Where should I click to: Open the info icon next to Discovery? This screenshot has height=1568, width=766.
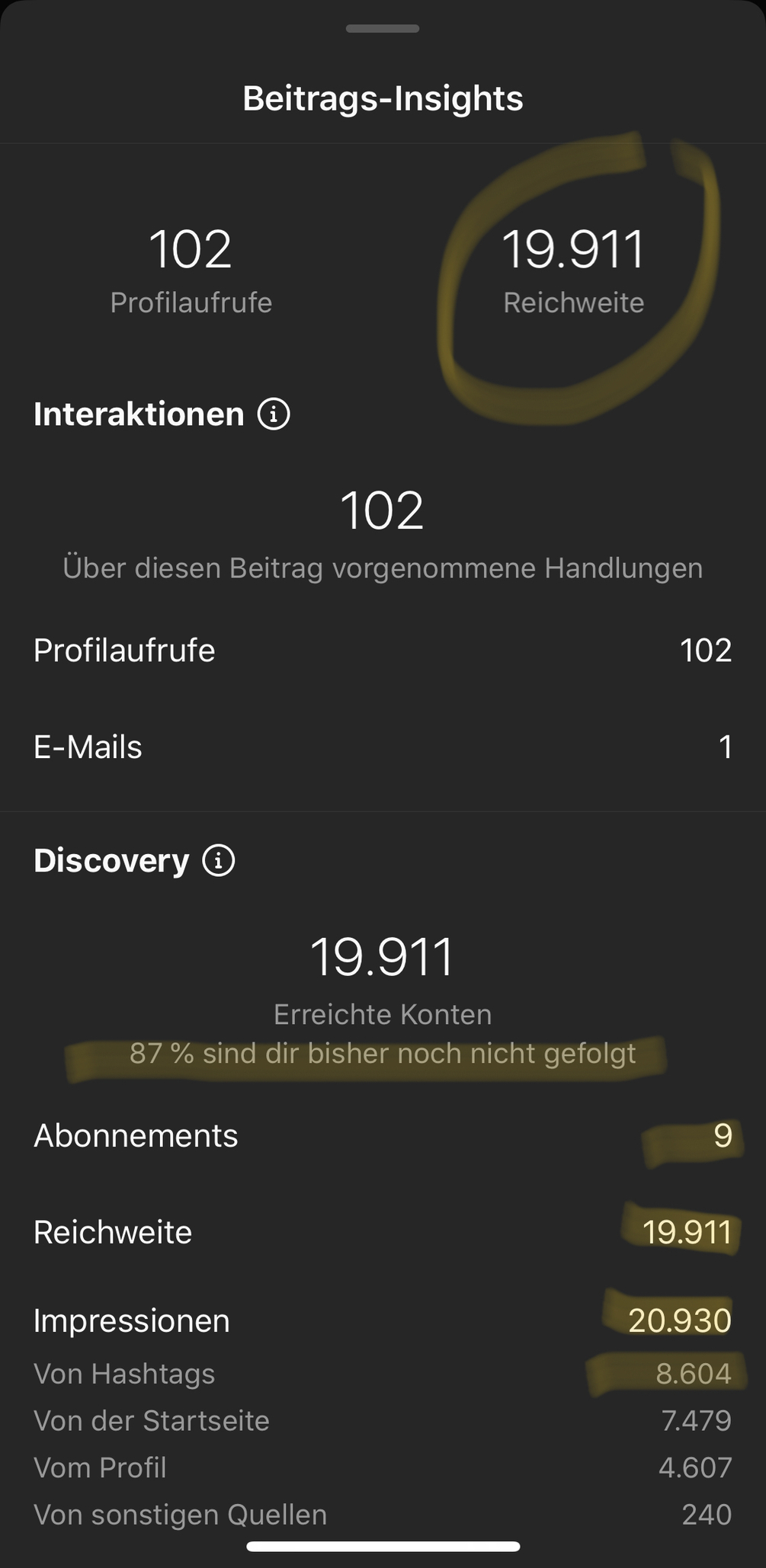point(219,861)
